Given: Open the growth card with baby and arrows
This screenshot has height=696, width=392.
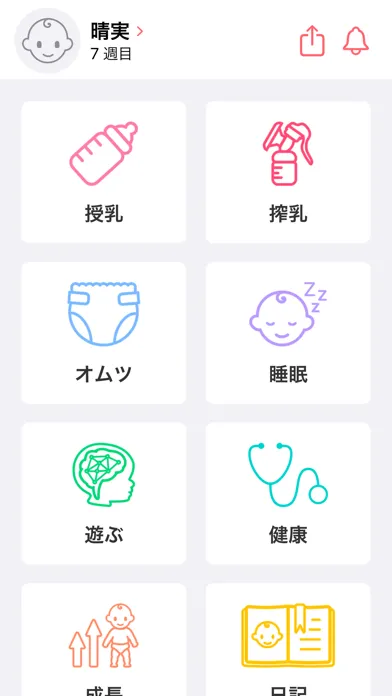Looking at the screenshot, I should tap(104, 640).
